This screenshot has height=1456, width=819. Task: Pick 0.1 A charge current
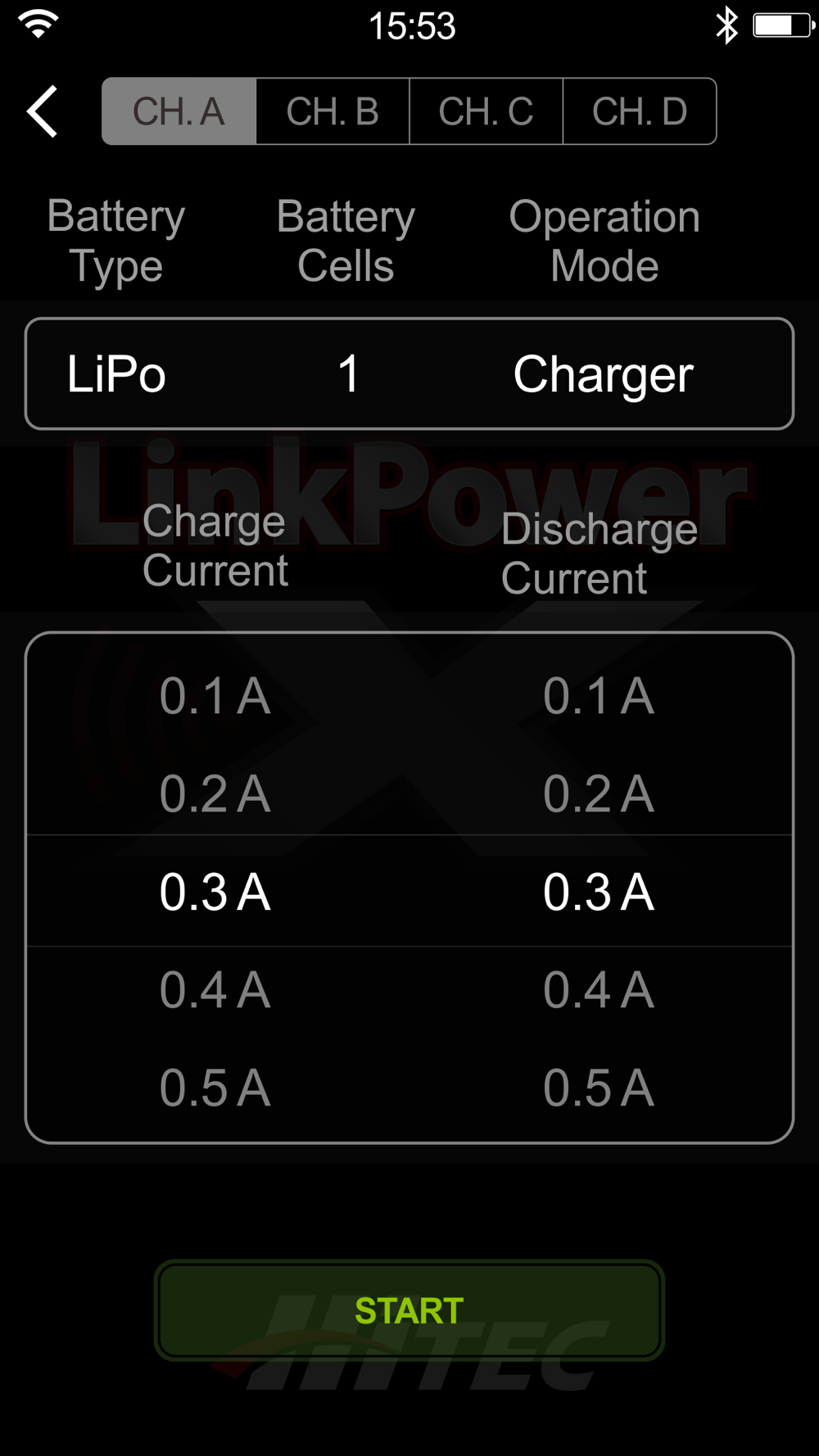pos(215,696)
